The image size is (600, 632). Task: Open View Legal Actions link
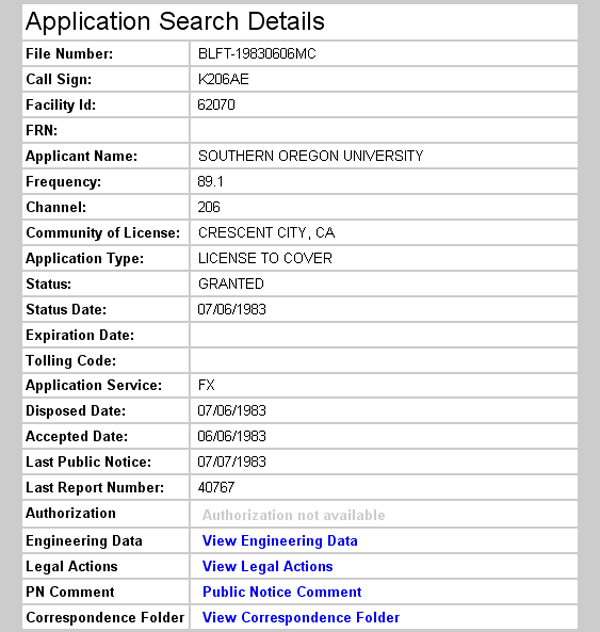click(267, 566)
